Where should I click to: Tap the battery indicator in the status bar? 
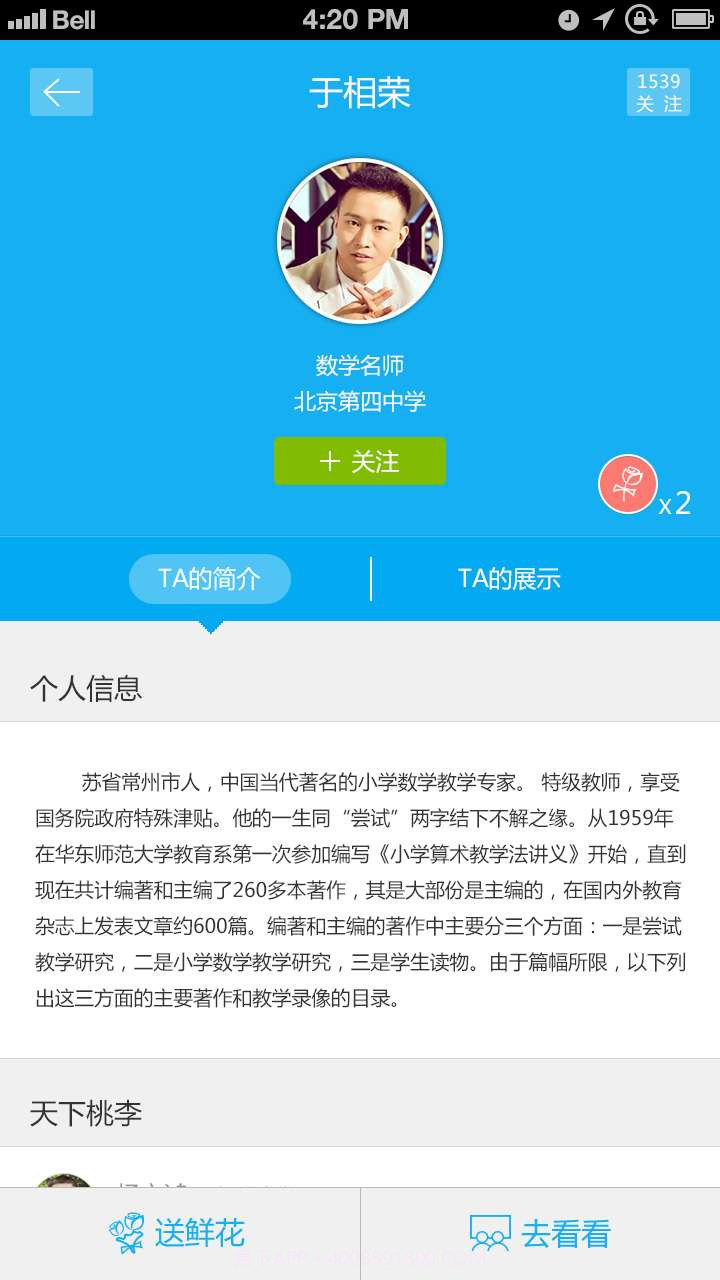689,17
